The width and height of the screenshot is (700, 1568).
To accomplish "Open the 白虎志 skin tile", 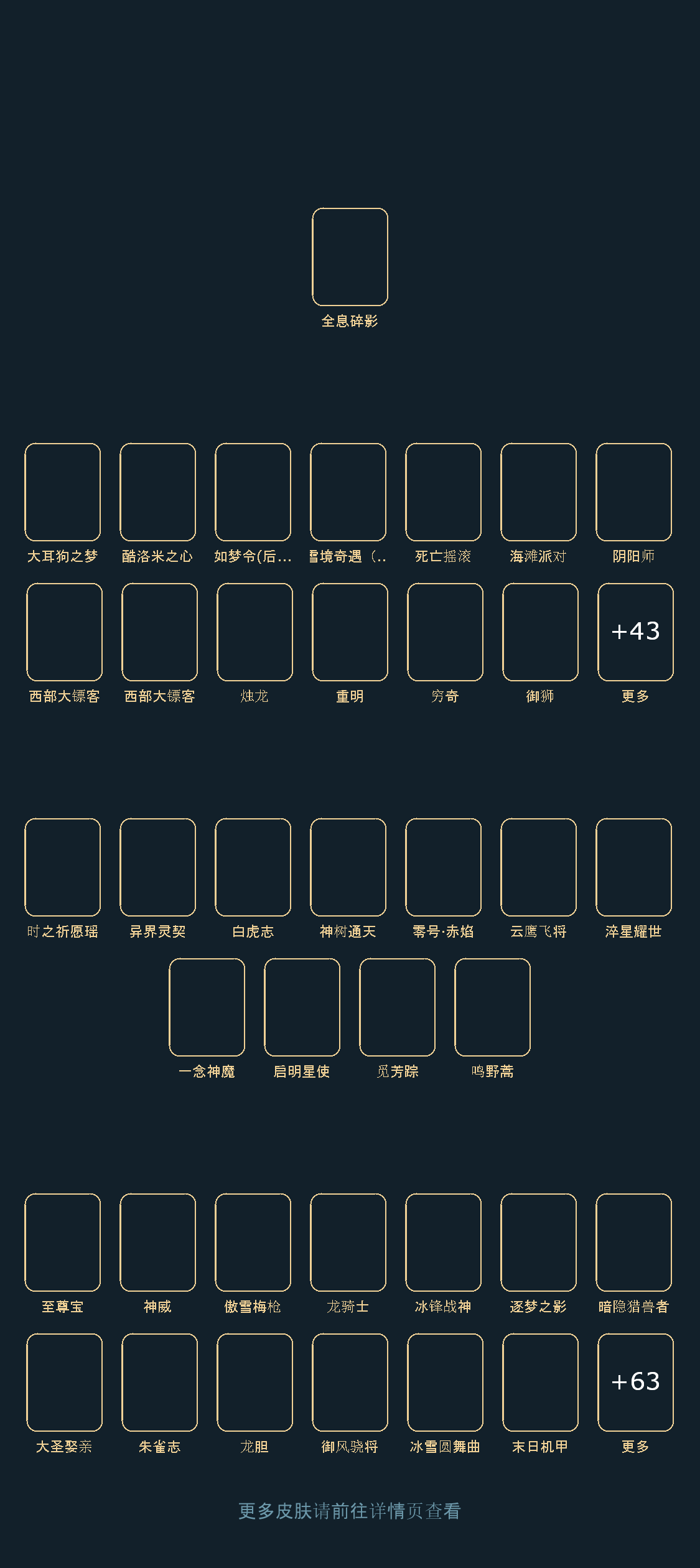I will (x=253, y=867).
